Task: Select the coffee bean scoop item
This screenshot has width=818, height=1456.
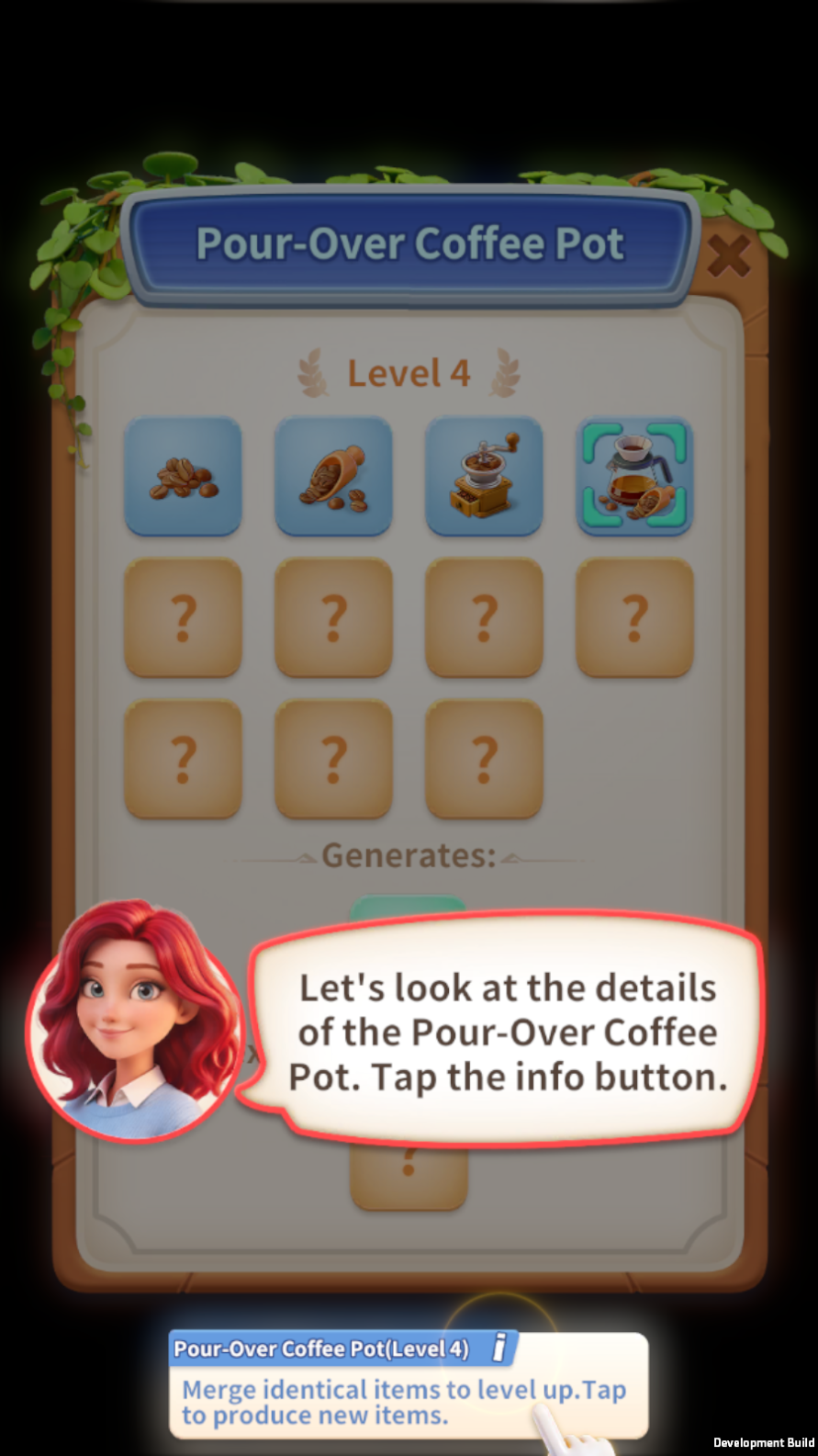Action: (333, 476)
